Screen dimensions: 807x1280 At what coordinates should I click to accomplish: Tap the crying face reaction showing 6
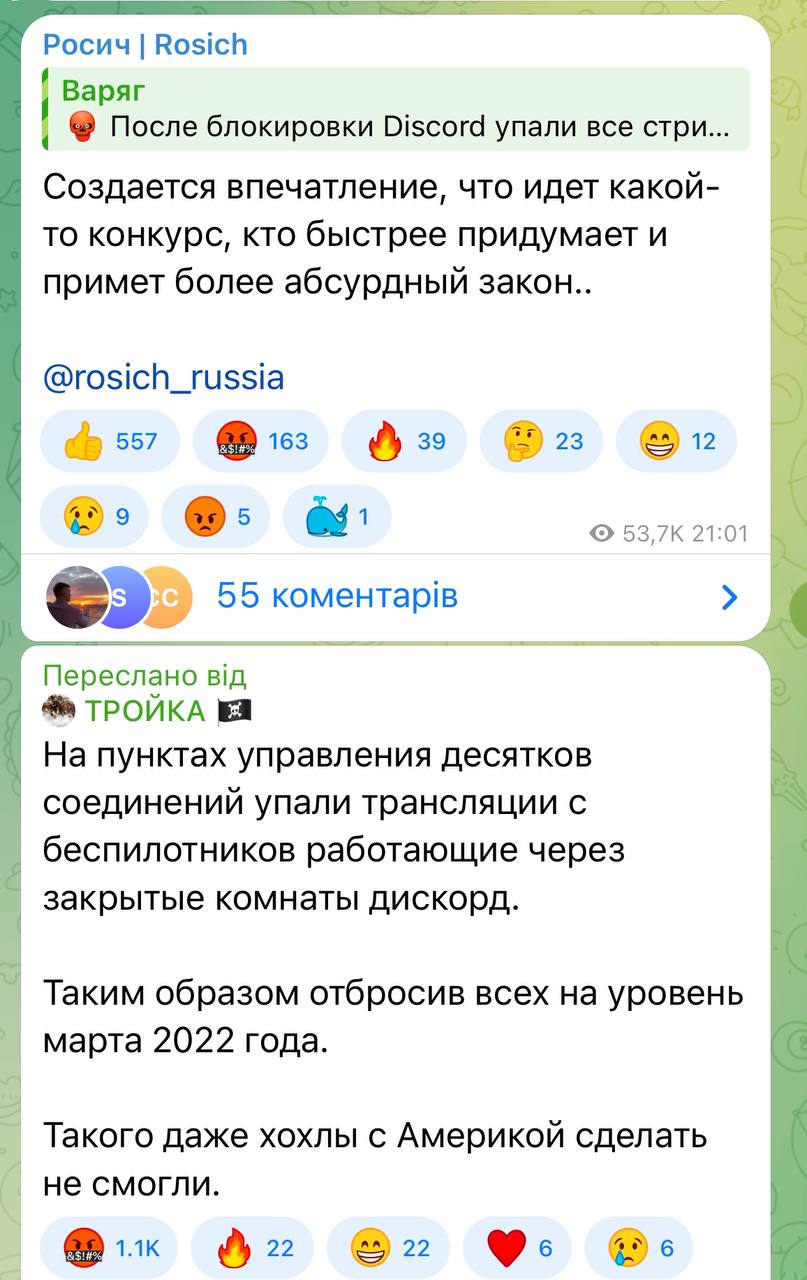(x=638, y=1247)
